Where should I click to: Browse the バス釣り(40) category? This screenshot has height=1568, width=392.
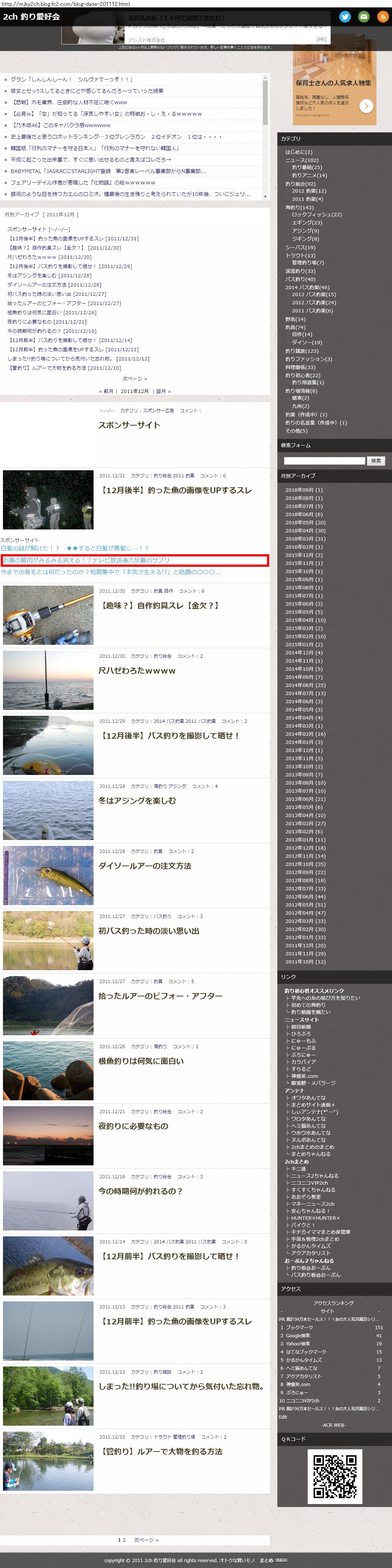[300, 280]
